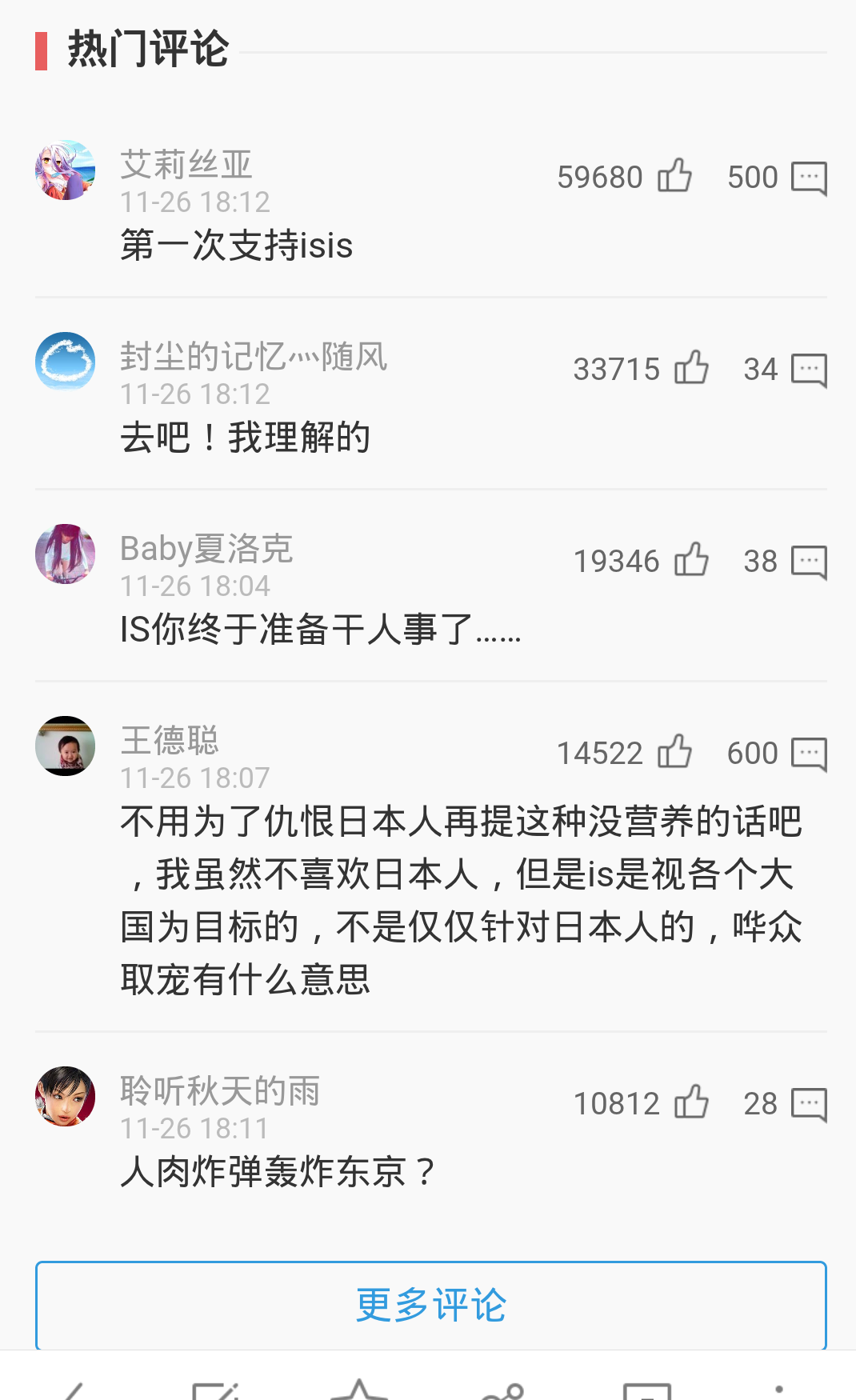Viewport: 856px width, 1400px height.
Task: Open 艾莉丝亚's profile avatar
Action: pyautogui.click(x=66, y=170)
